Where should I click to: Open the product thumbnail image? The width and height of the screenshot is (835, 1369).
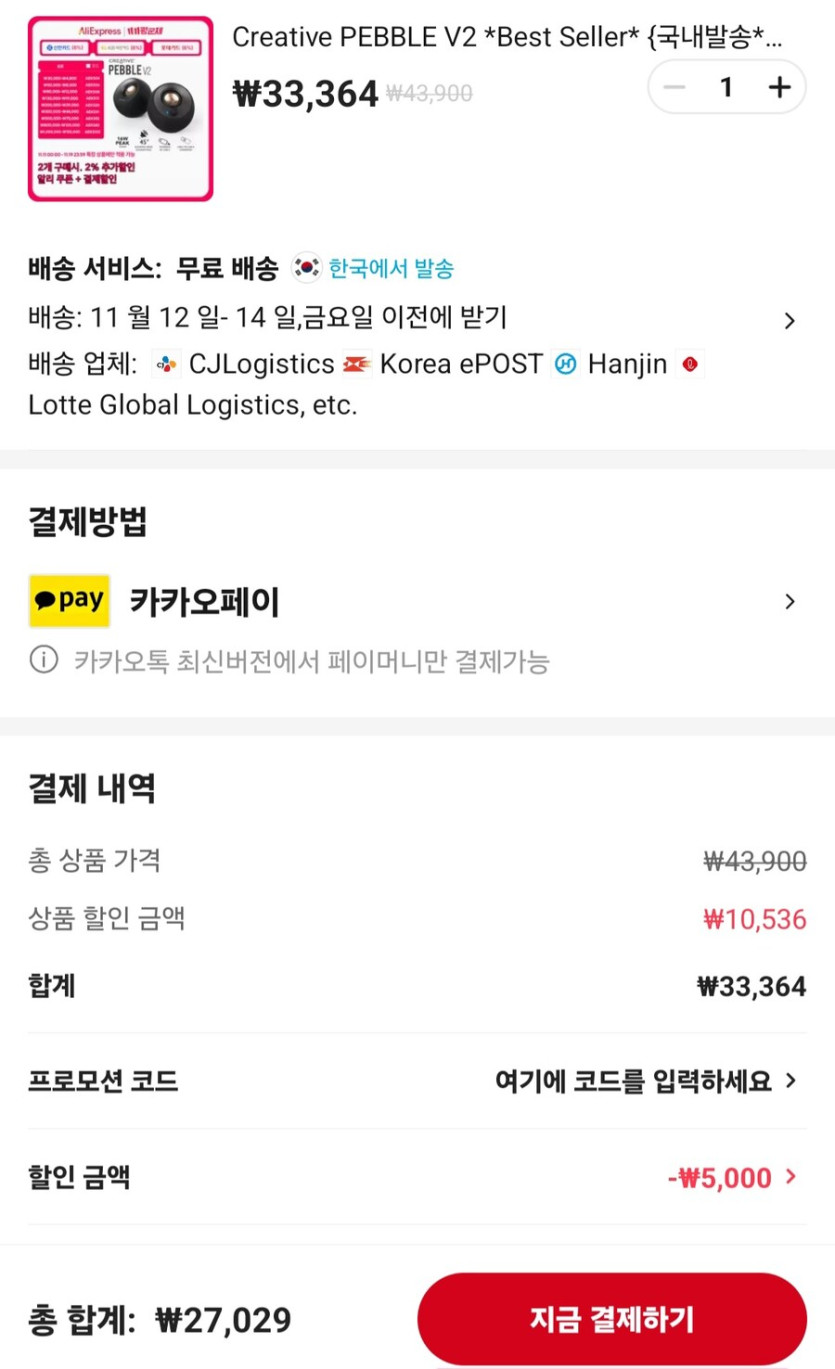click(122, 106)
